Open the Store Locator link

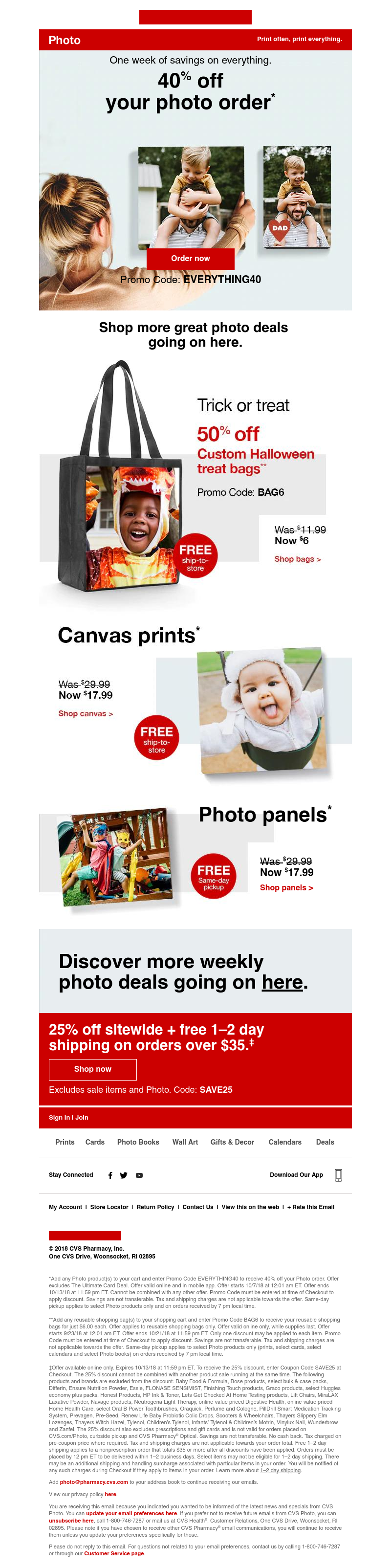[109, 1207]
